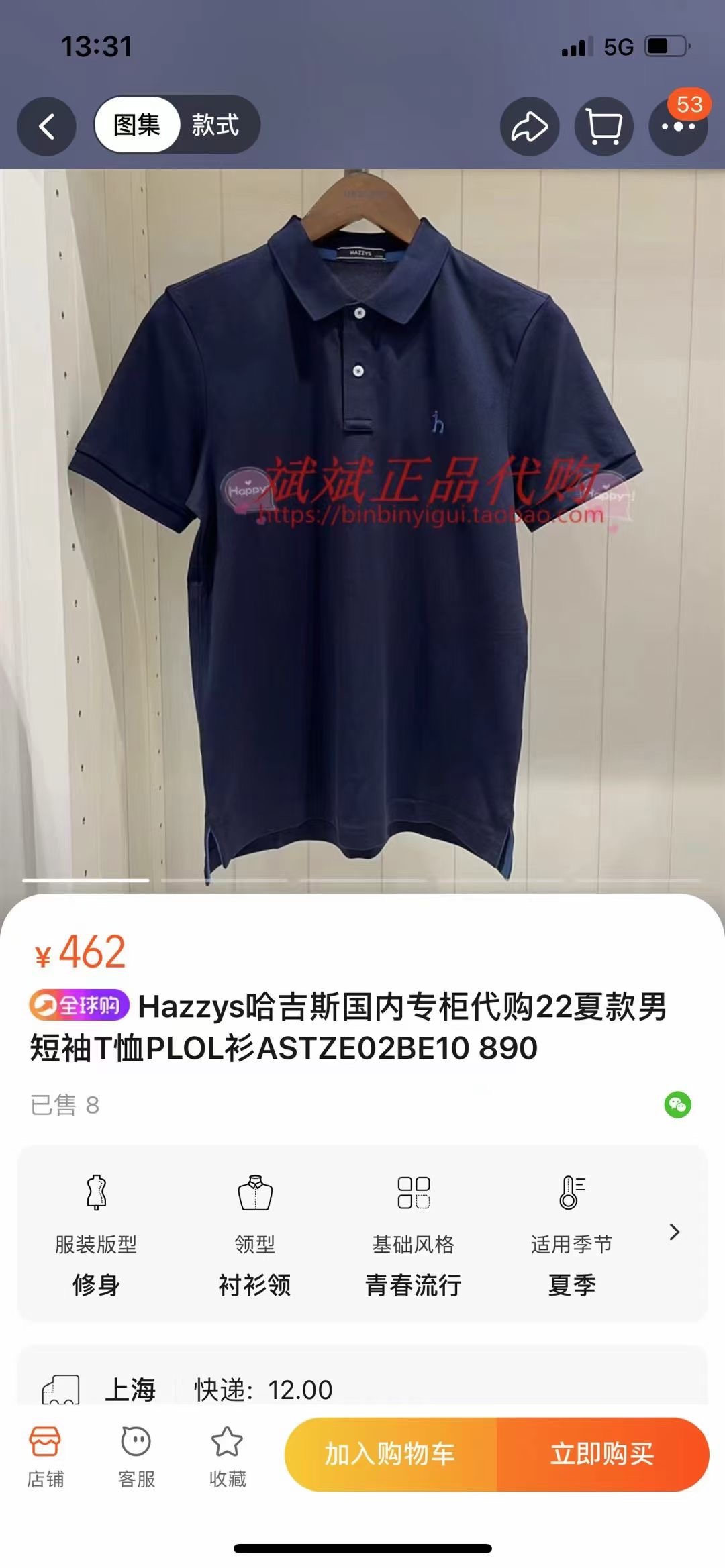Image resolution: width=725 pixels, height=1568 pixels.
Task: Share the product via the WeChat icon
Action: click(677, 1104)
